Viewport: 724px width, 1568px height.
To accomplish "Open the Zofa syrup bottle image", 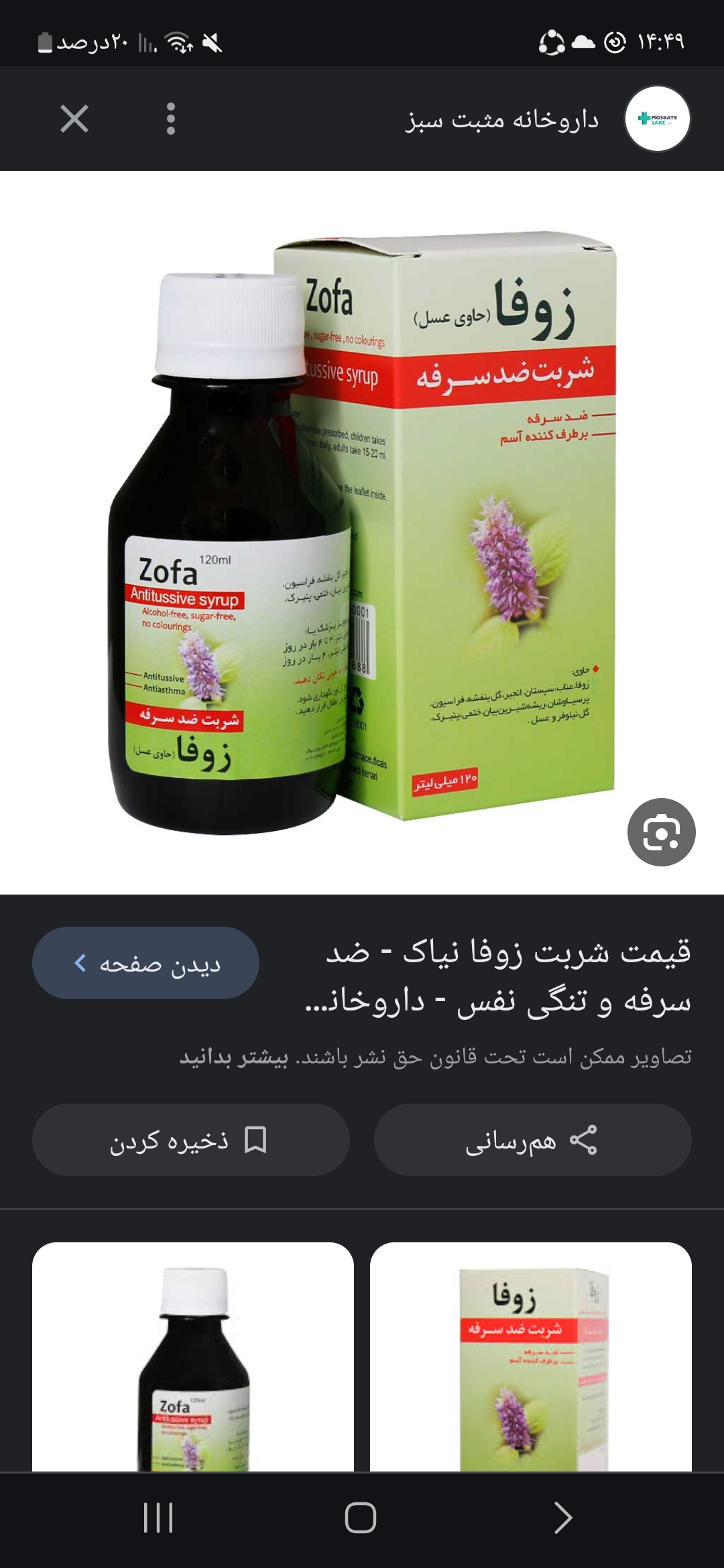I will pos(362,533).
